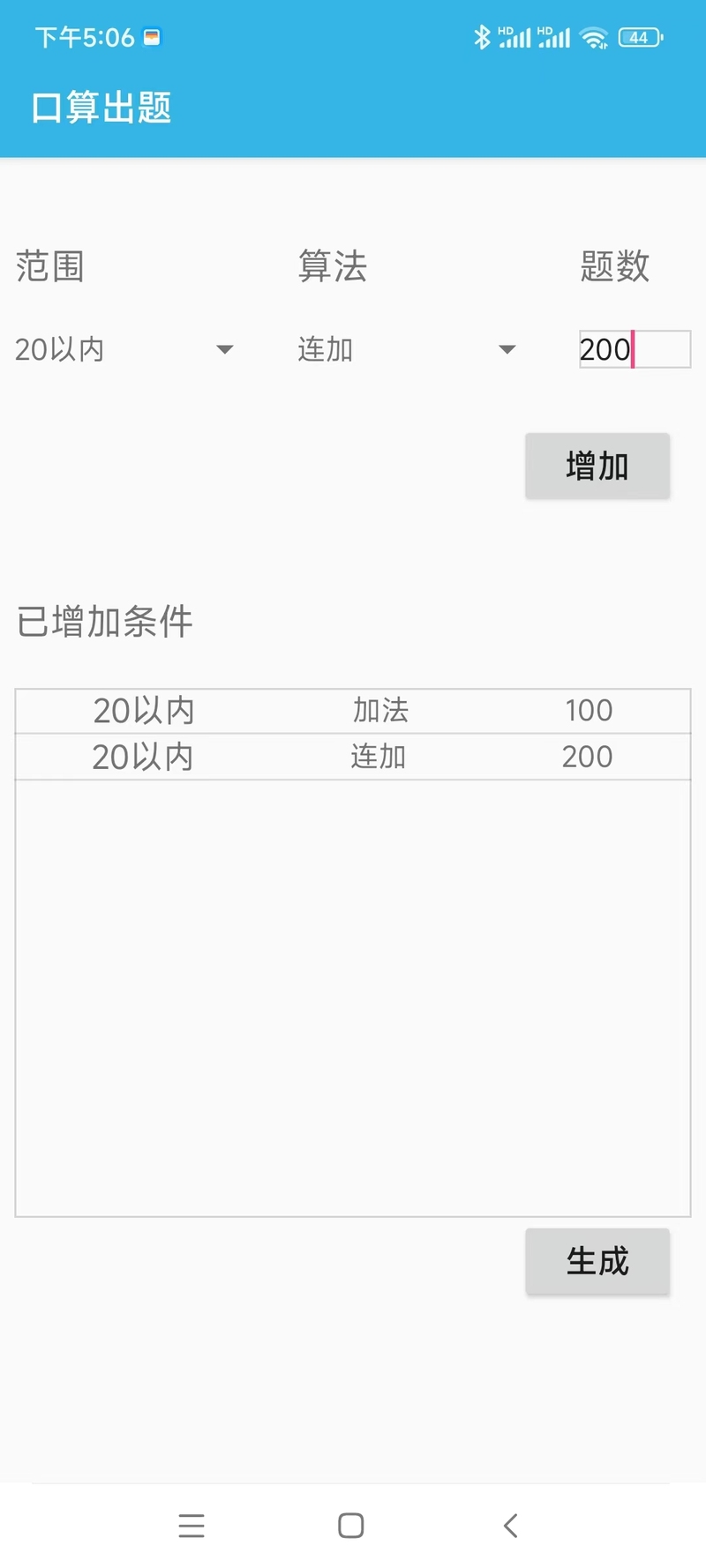Open the 范围 dropdown showing 20以内
Screen dimensions: 706x1568
(x=124, y=349)
